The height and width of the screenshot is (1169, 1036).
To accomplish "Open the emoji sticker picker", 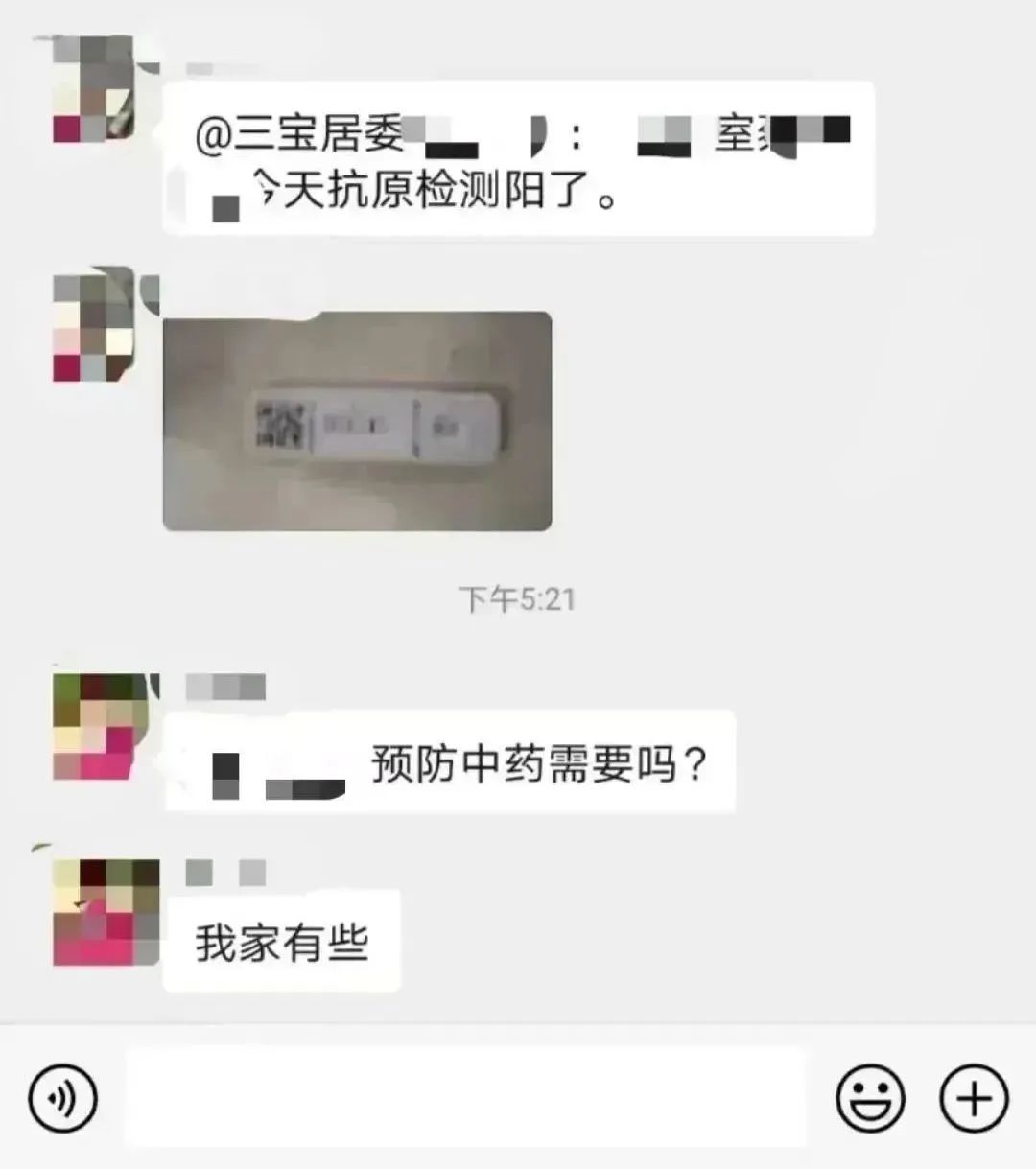I will click(x=870, y=1097).
